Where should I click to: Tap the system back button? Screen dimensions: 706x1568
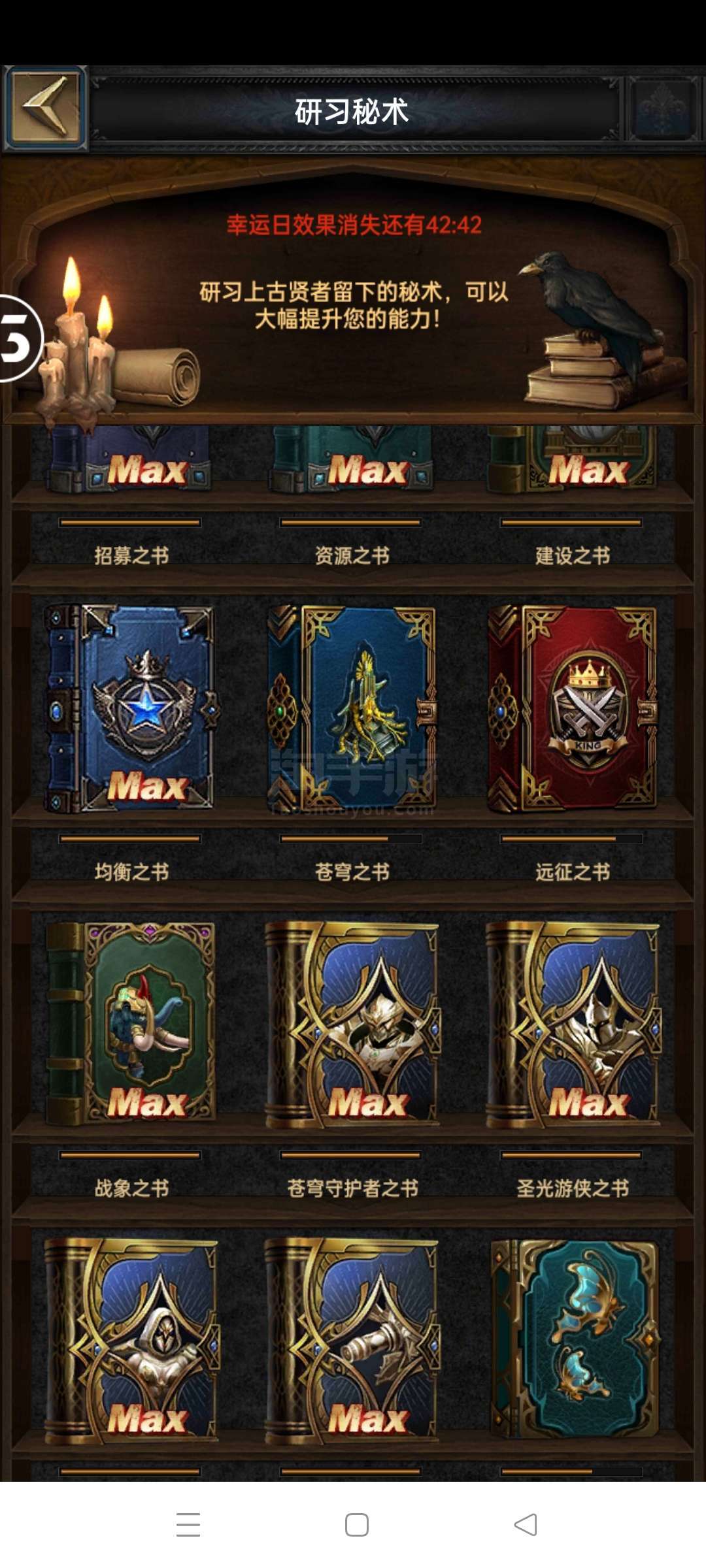(526, 1524)
